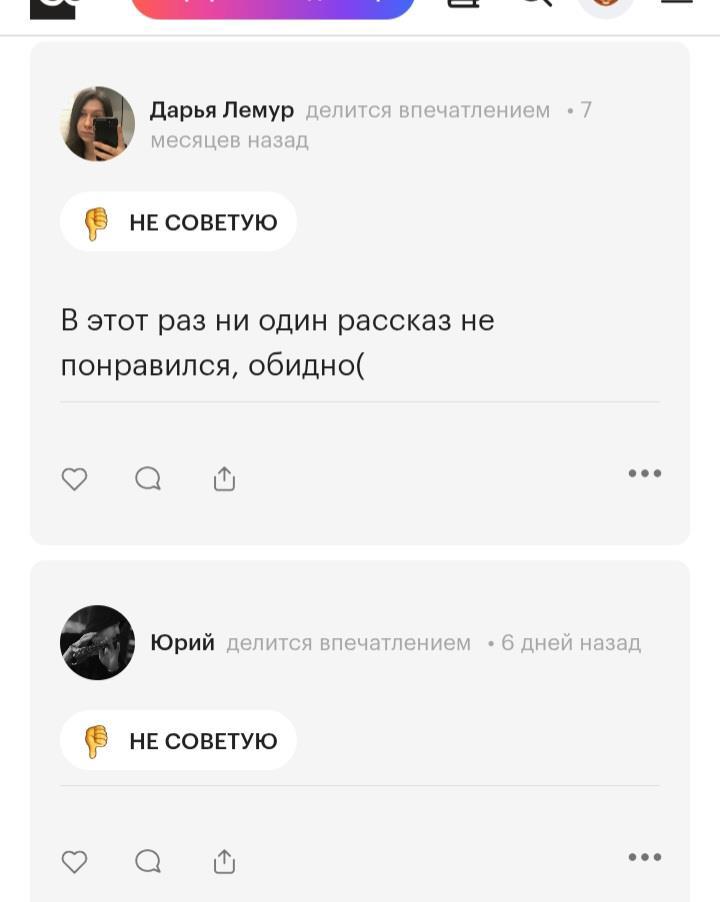Open more options for Юрий's review
Image resolution: width=720 pixels, height=902 pixels.
(x=644, y=857)
